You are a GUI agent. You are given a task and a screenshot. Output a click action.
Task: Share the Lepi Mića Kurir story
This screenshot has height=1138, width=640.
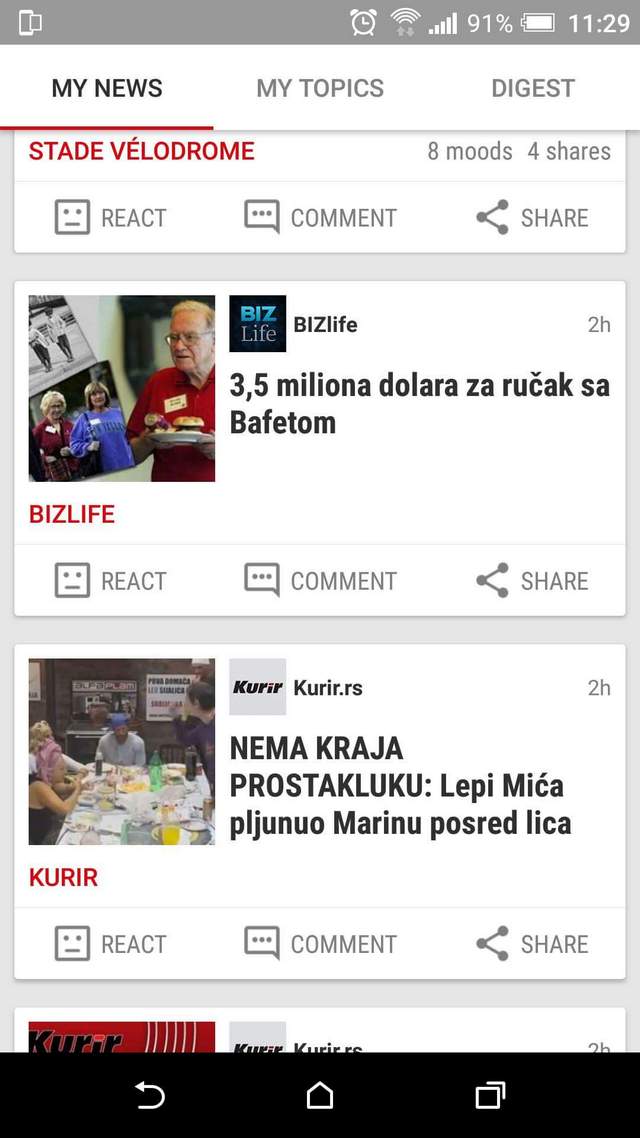tap(532, 944)
